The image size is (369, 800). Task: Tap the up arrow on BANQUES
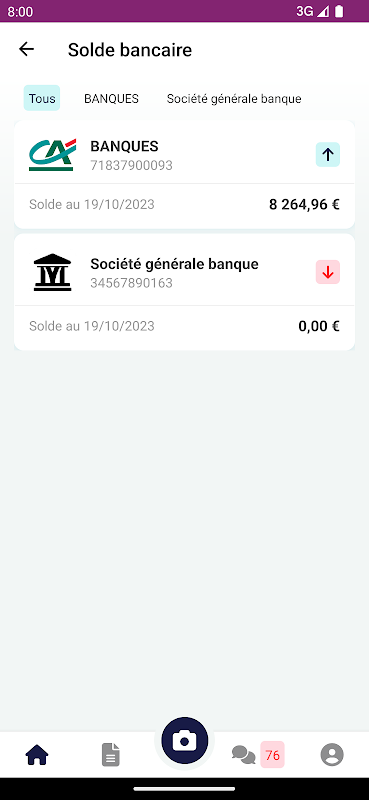pyautogui.click(x=328, y=155)
